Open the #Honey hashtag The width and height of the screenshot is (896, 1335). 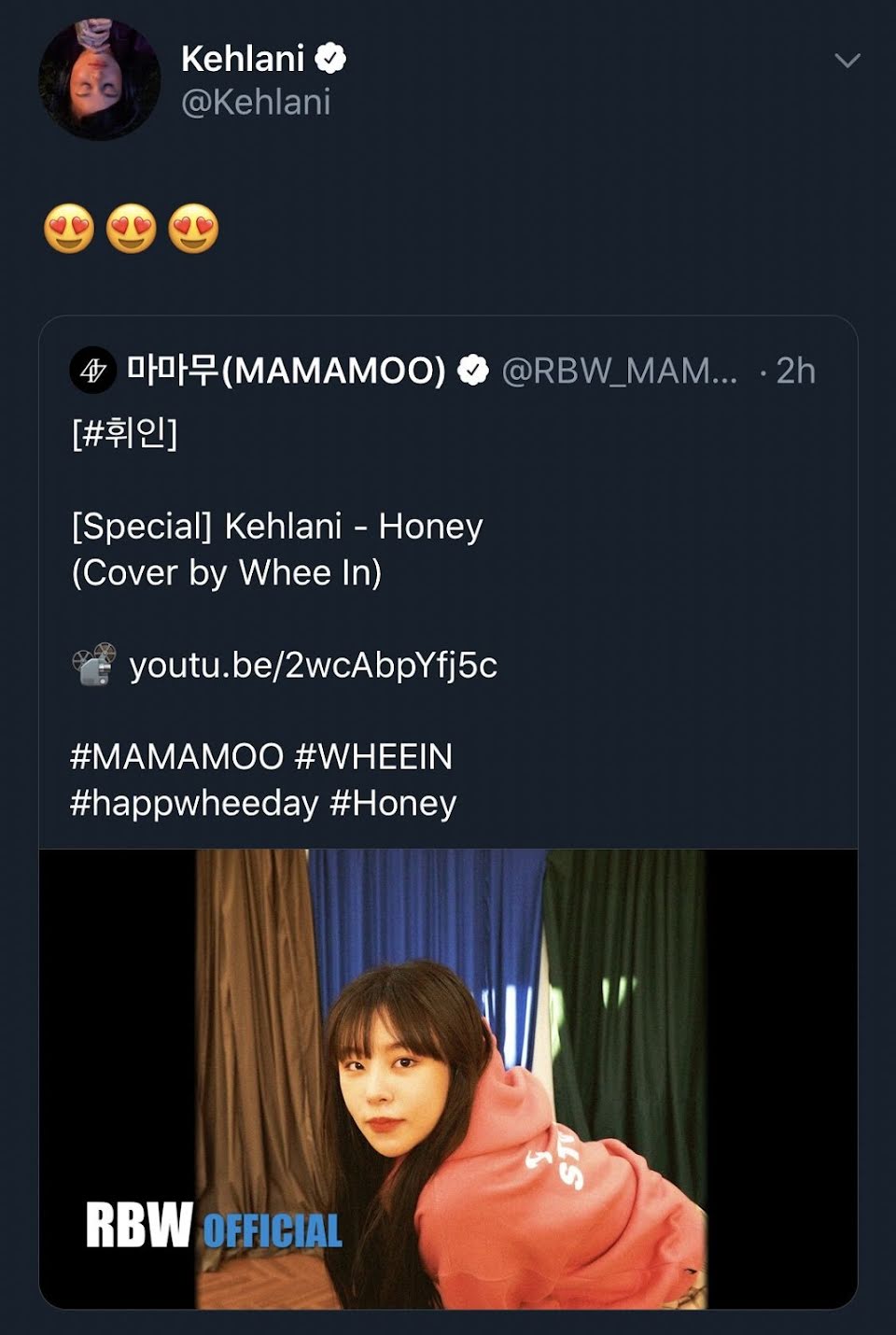point(393,804)
